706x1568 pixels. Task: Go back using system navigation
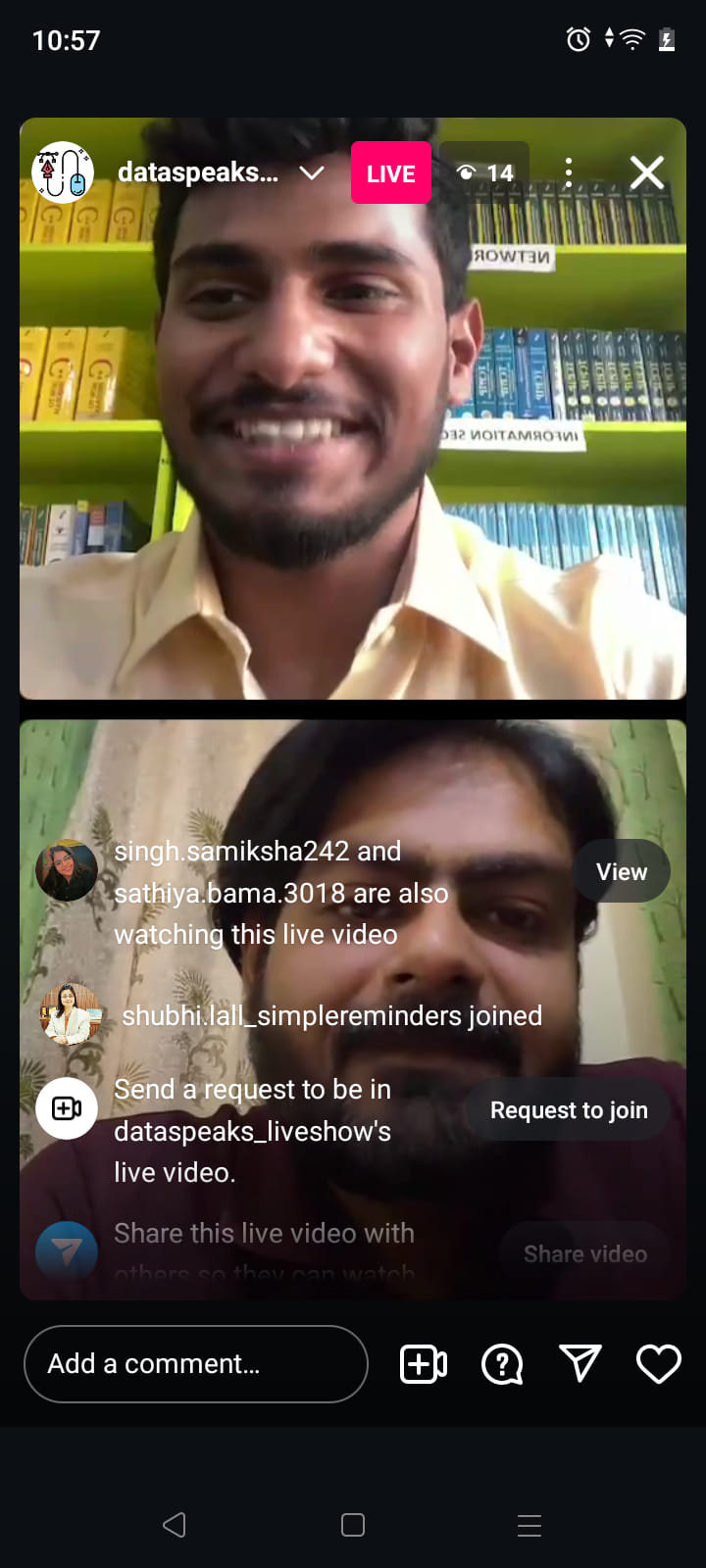175,1525
